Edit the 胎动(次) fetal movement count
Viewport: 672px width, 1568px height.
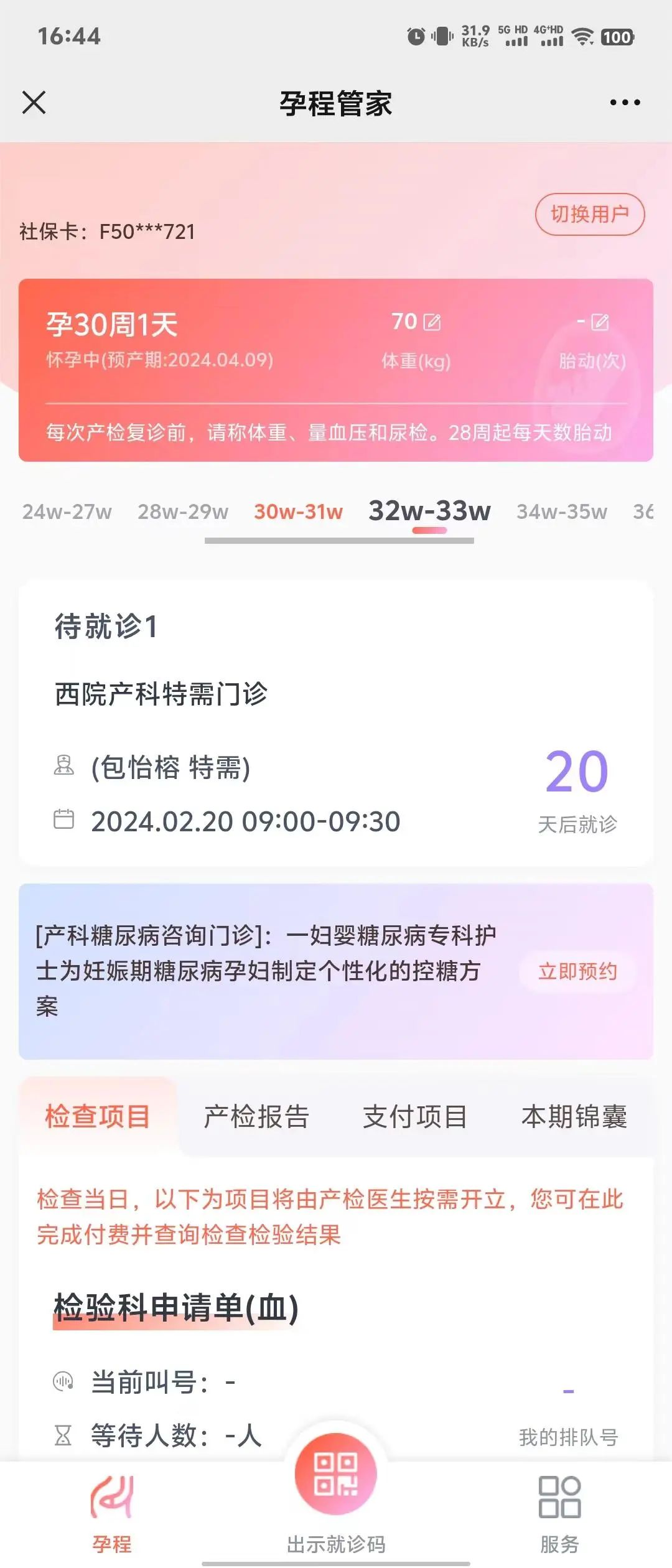pyautogui.click(x=600, y=322)
